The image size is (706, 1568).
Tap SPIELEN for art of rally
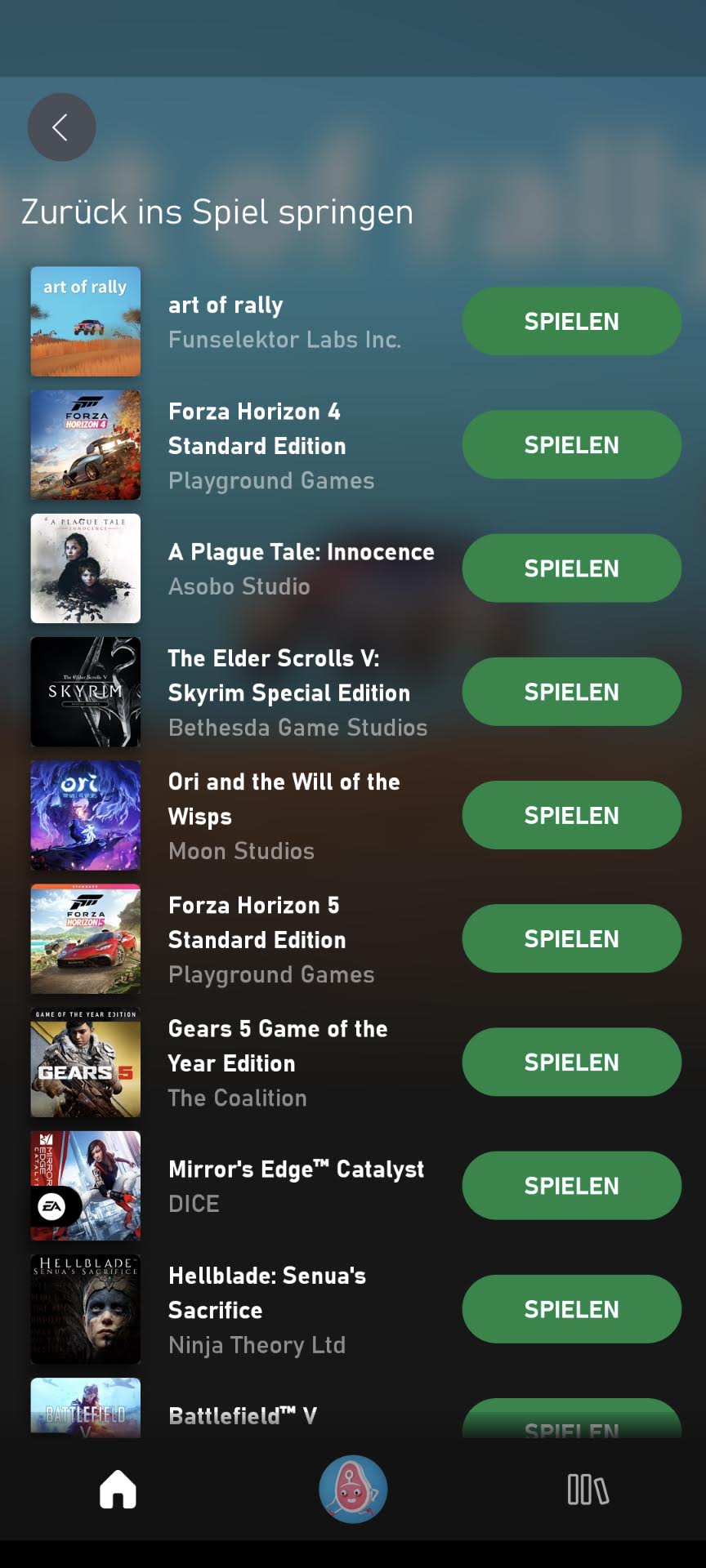pyautogui.click(x=571, y=321)
